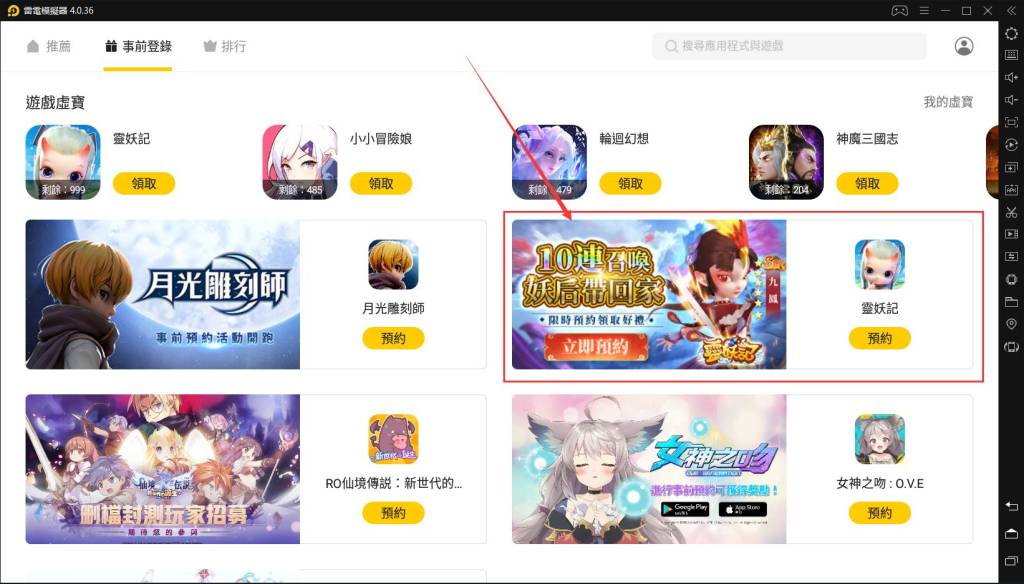1024x584 pixels.
Task: Switch to the 排行 tab
Action: [224, 46]
